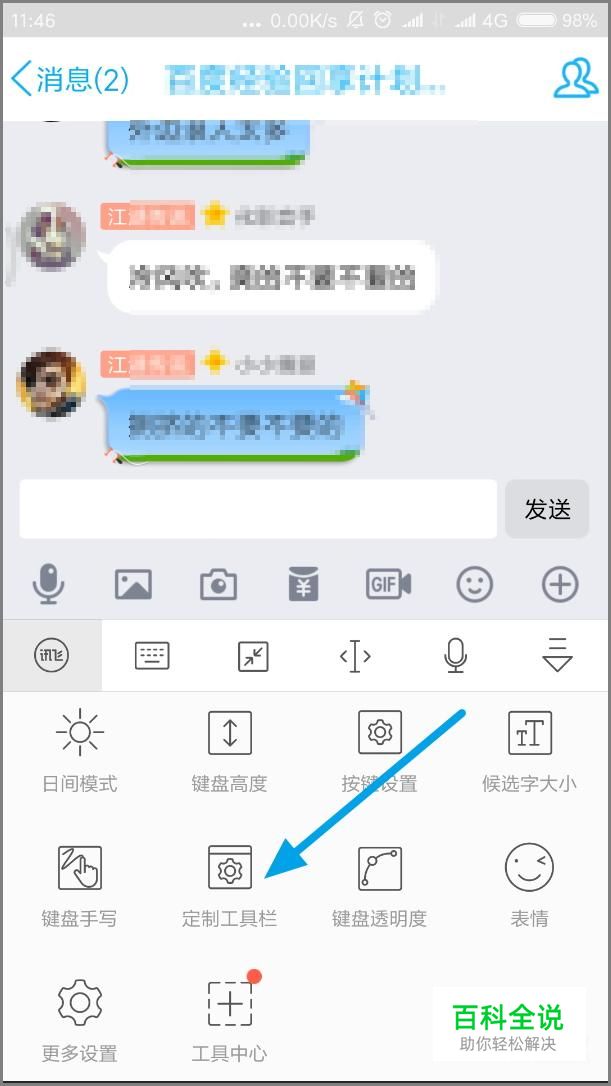Open the red packet icon

click(x=303, y=584)
